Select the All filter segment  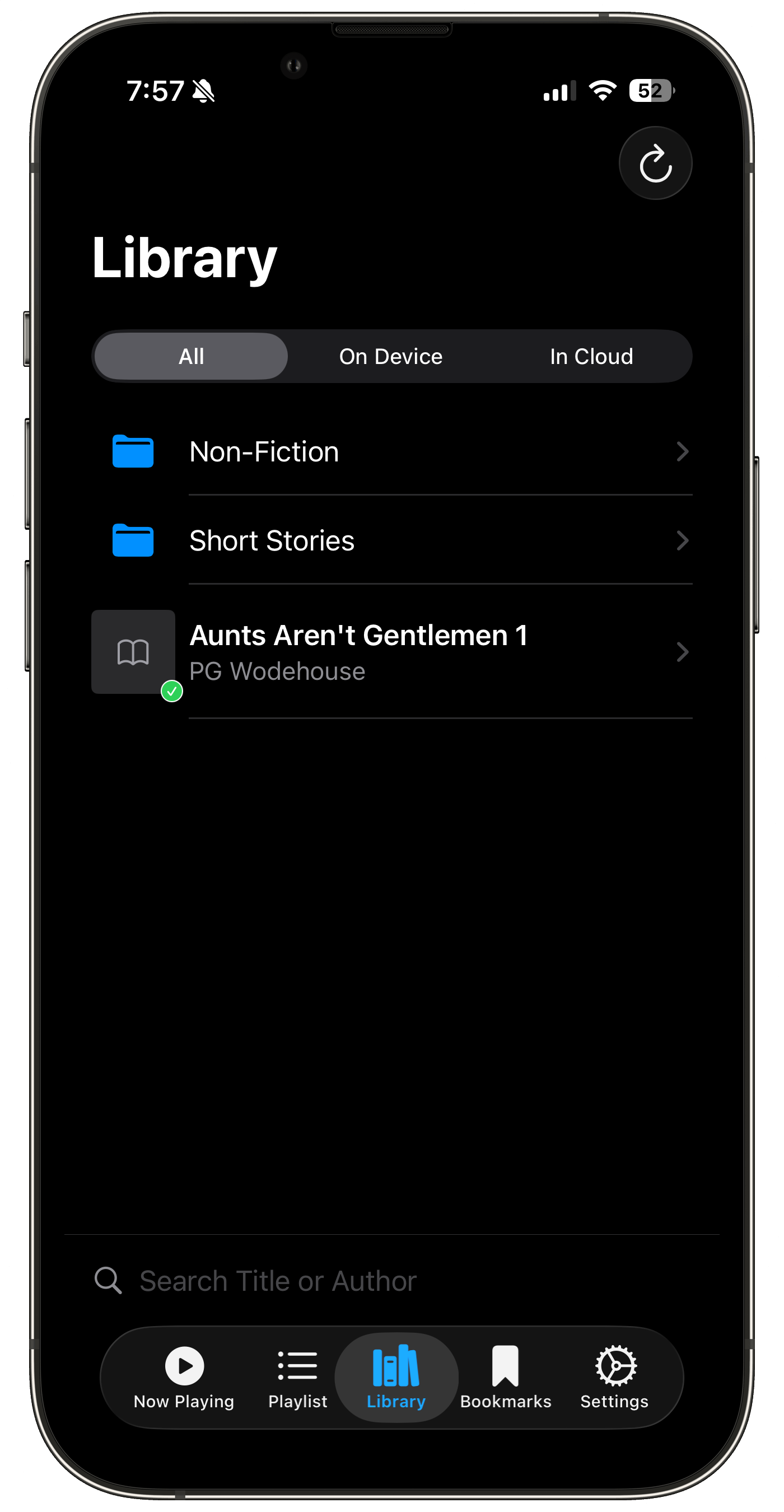click(x=192, y=356)
